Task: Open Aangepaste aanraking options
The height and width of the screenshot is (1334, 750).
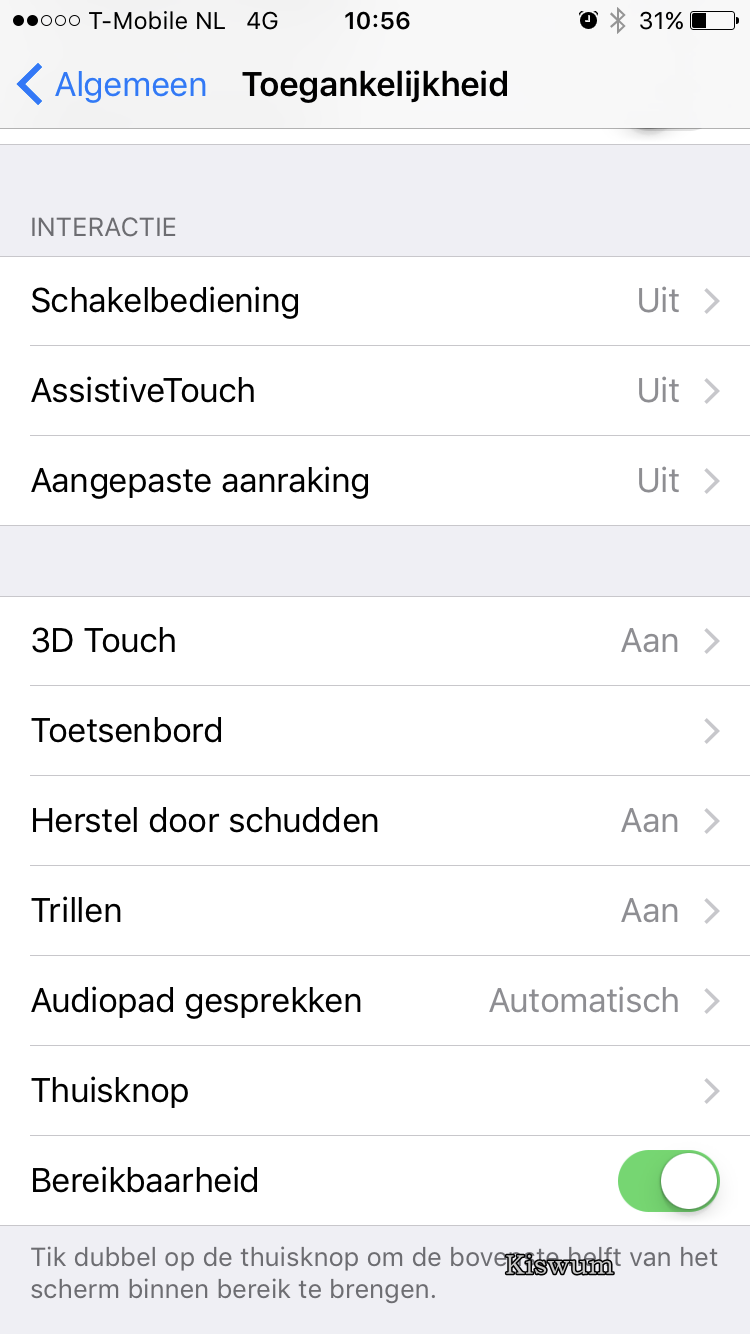Action: tap(375, 481)
